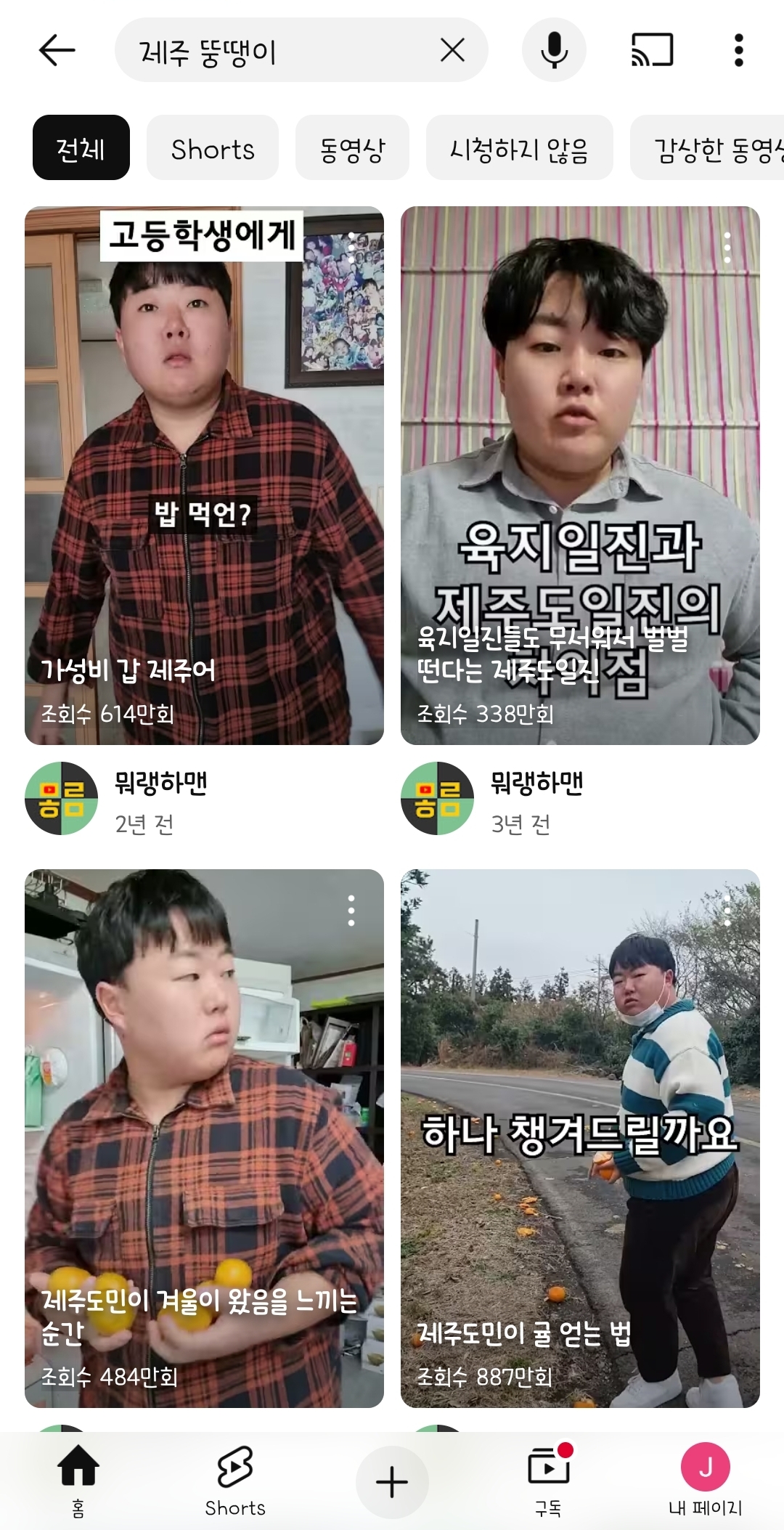Select the 시청하지 않음 filter chip
Image resolution: width=784 pixels, height=1530 pixels.
point(519,147)
